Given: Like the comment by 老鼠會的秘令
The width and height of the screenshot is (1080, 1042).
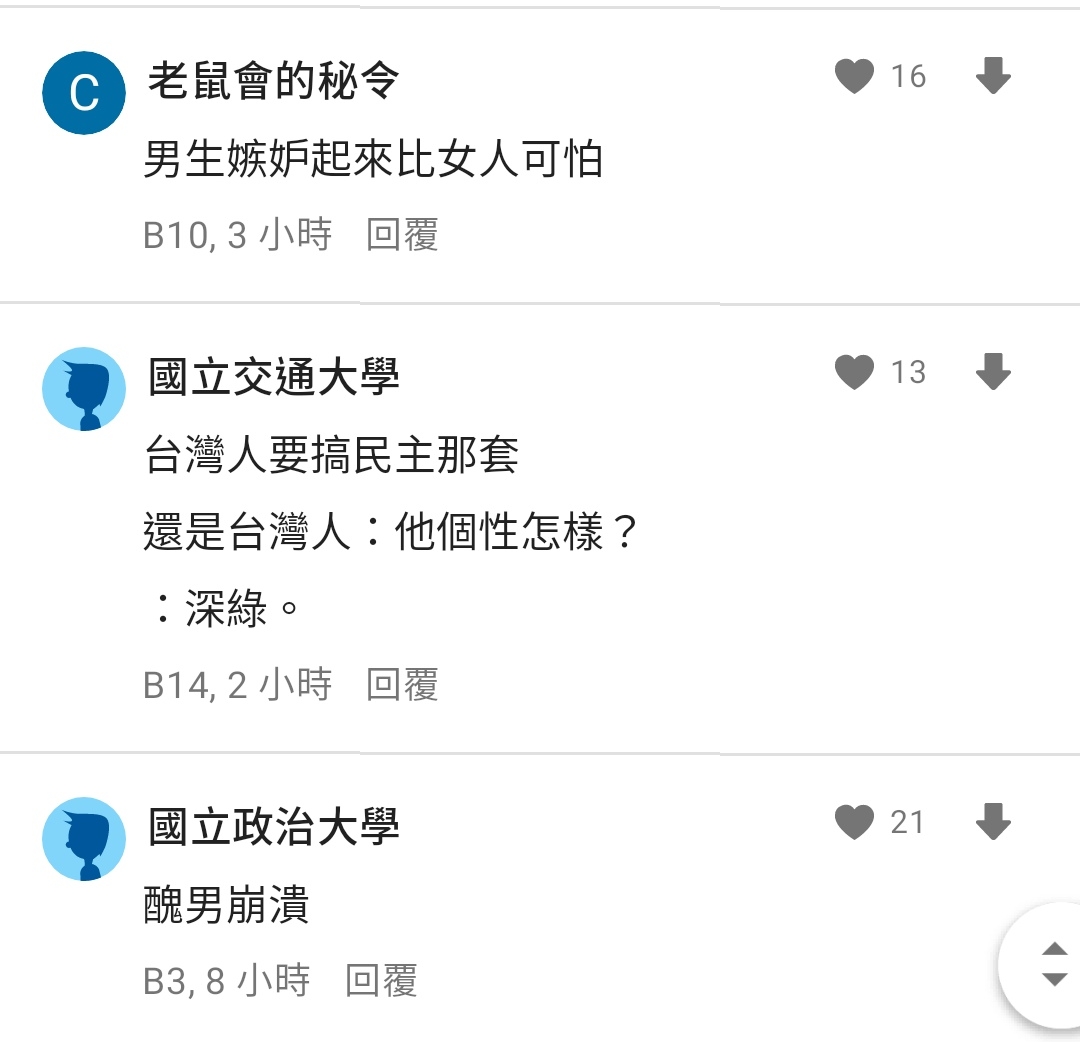Looking at the screenshot, I should [855, 76].
